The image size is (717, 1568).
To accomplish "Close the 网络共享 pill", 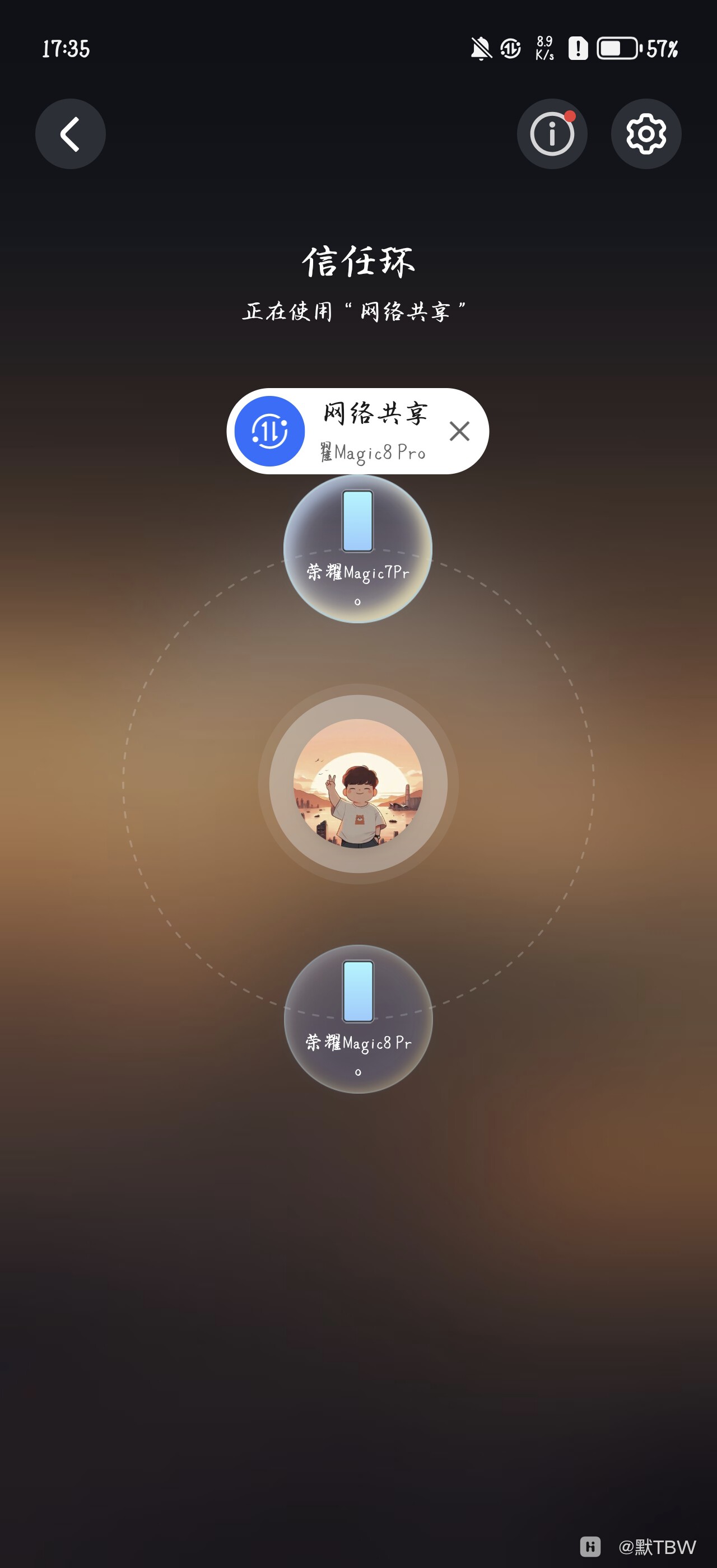I will click(x=459, y=431).
